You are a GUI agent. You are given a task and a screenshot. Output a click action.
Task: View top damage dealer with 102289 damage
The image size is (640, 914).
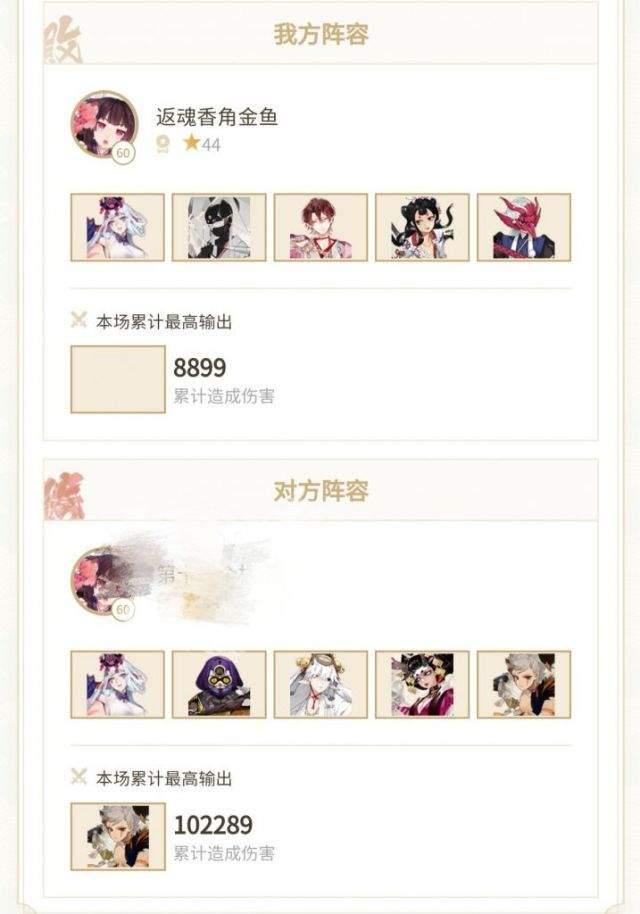pyautogui.click(x=118, y=836)
